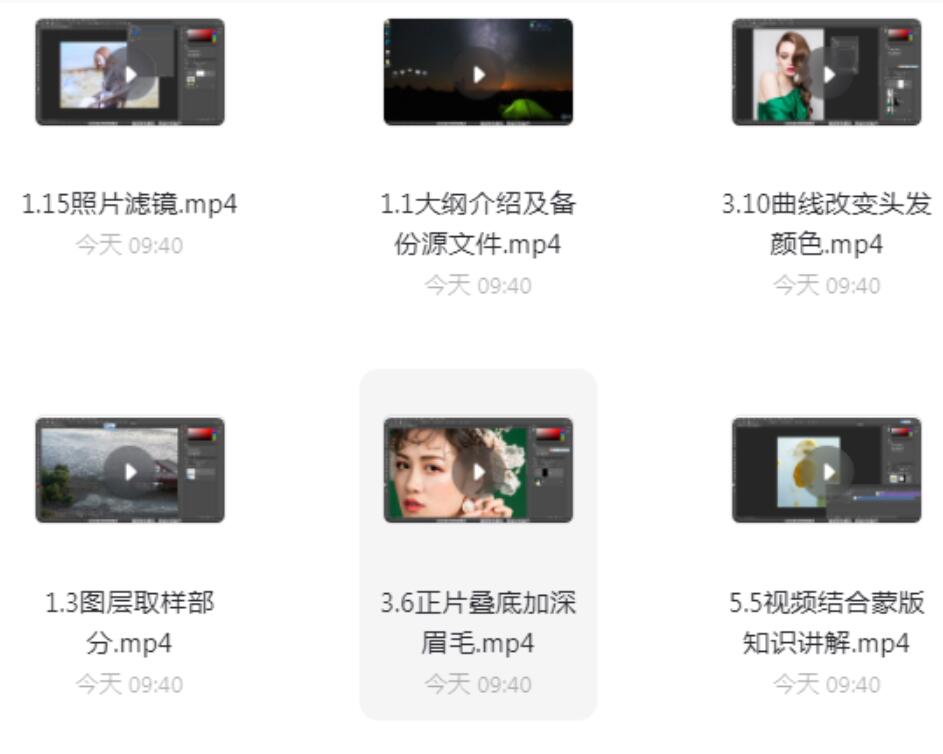Select the 1.3图层取样部分.mp4 video
The image size is (943, 754).
pyautogui.click(x=130, y=471)
